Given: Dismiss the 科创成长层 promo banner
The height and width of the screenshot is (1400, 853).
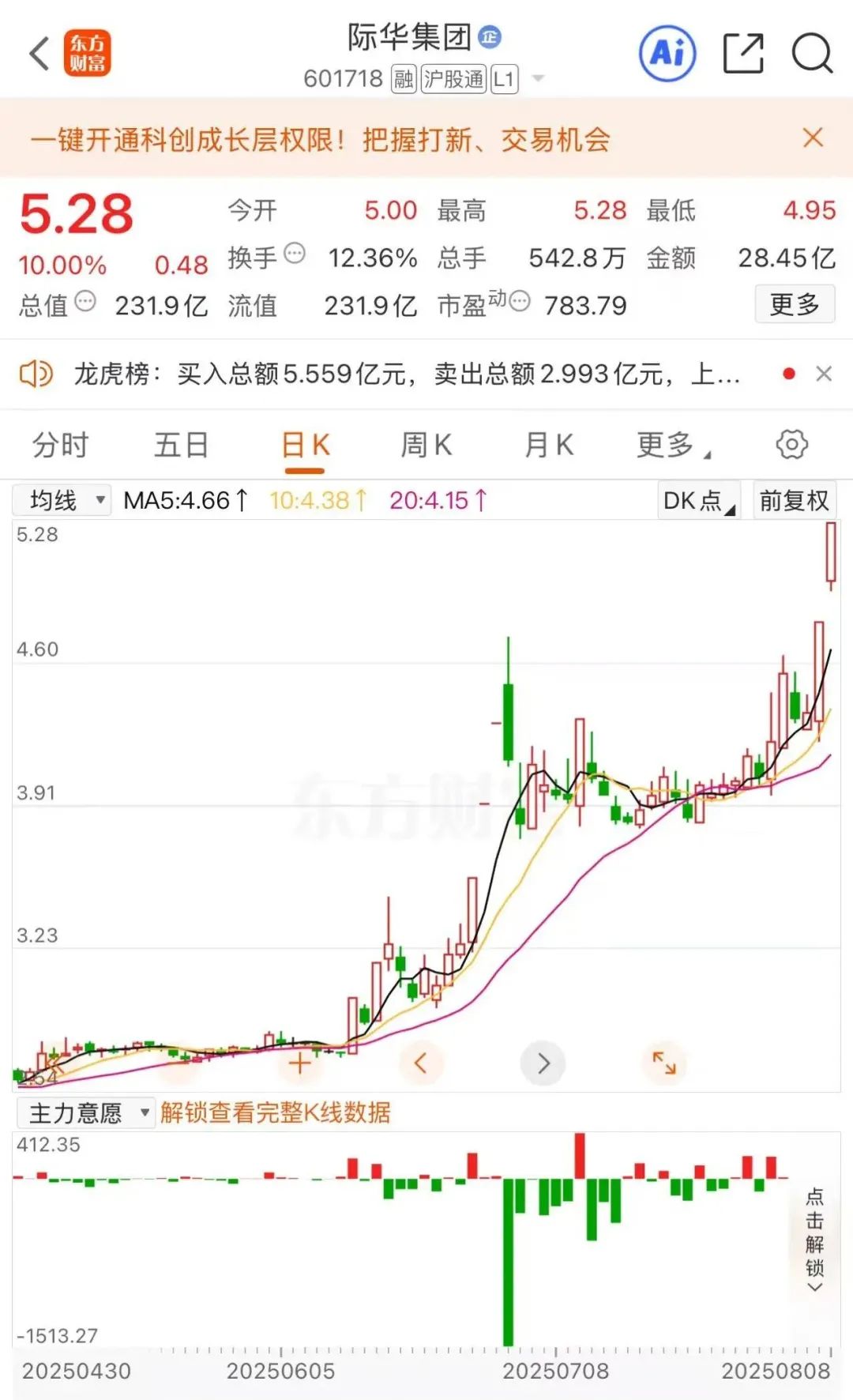Looking at the screenshot, I should [813, 138].
